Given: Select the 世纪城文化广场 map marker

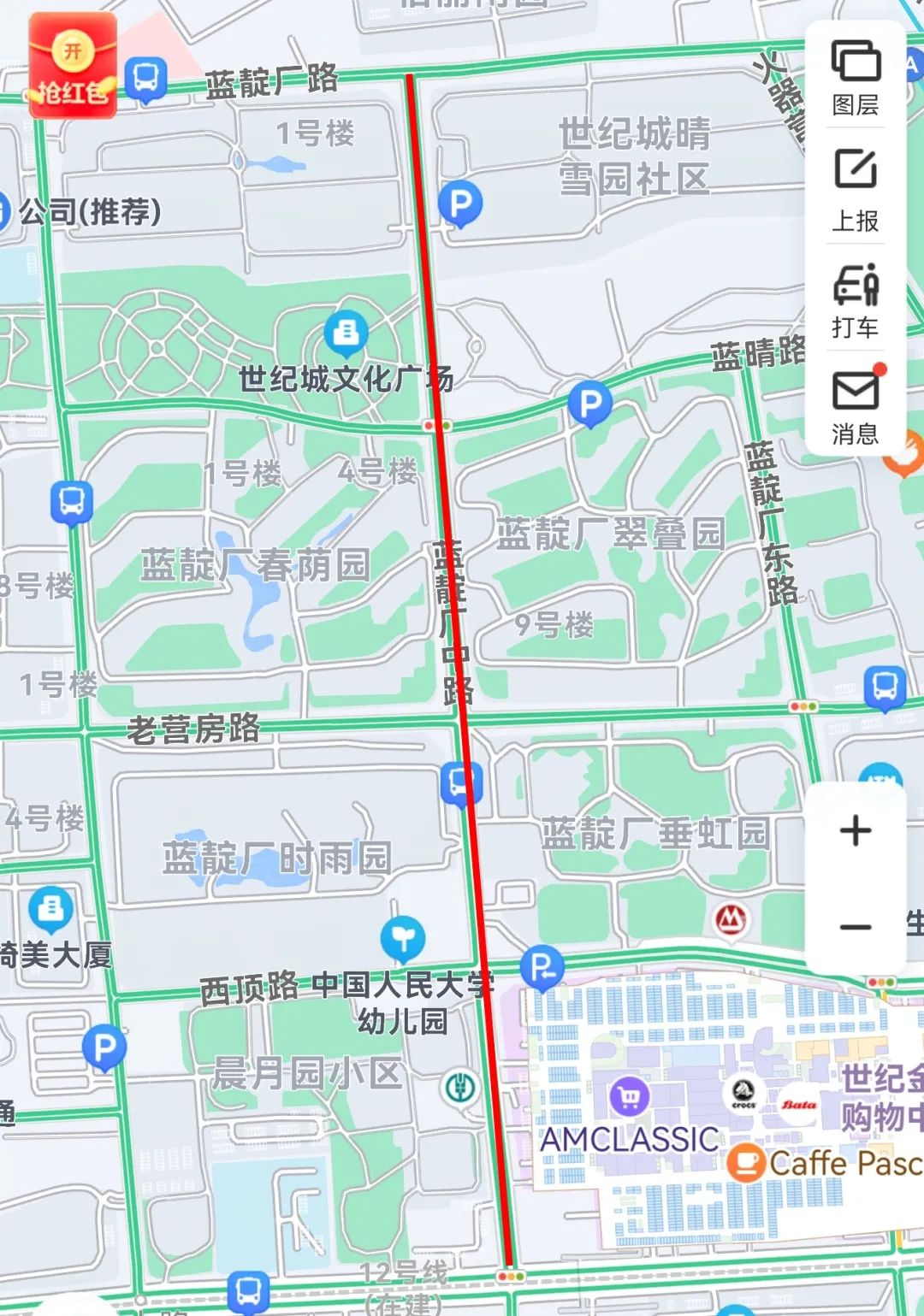Looking at the screenshot, I should coord(346,332).
